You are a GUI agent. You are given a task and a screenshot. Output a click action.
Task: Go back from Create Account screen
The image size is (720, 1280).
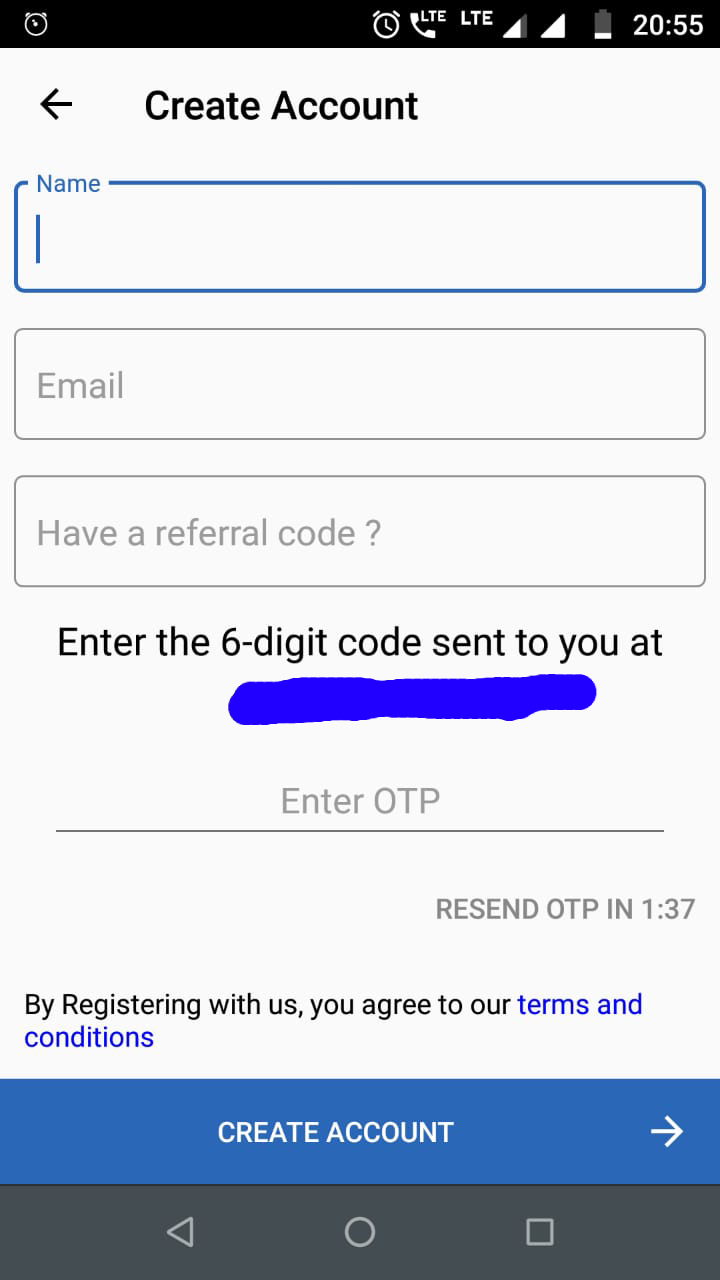coord(56,104)
